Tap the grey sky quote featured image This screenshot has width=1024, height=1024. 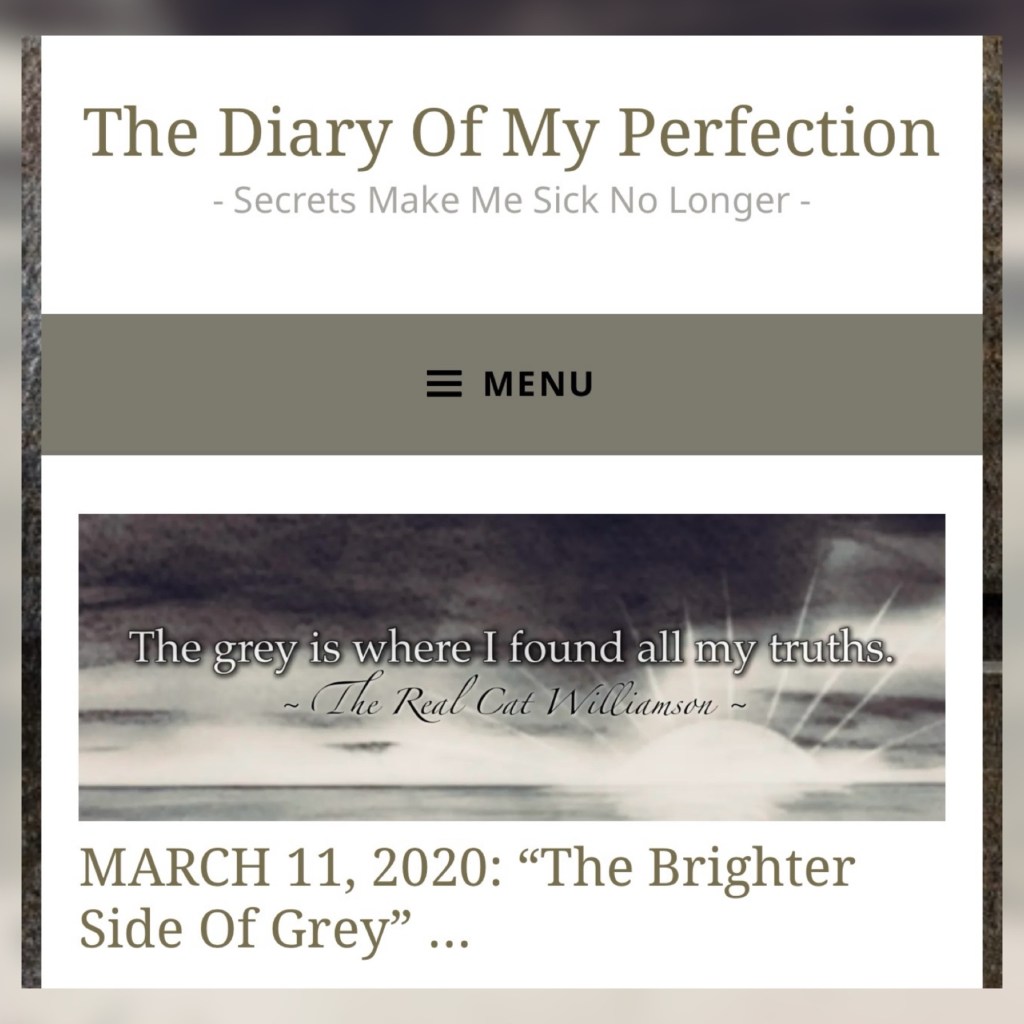tap(511, 666)
